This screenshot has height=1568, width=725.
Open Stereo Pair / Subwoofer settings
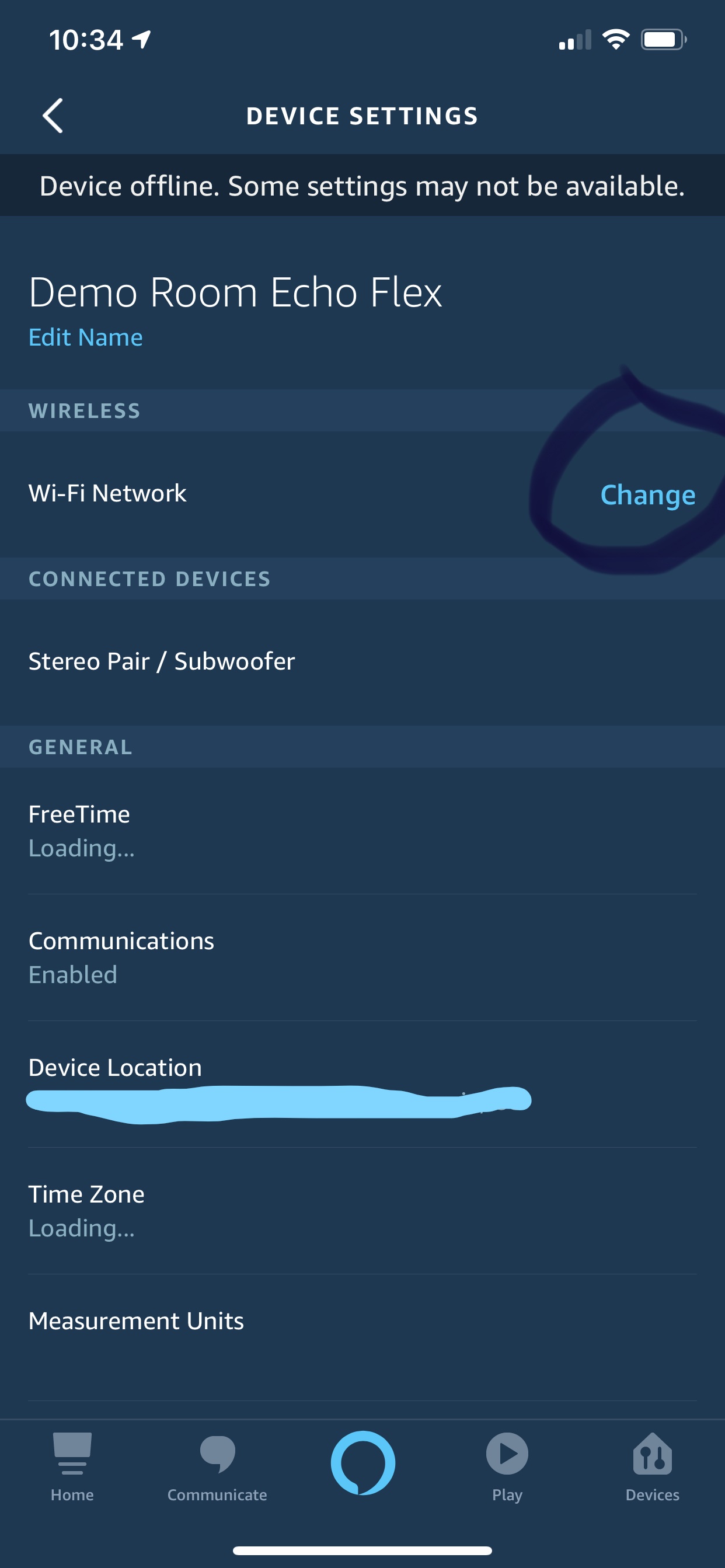162,661
